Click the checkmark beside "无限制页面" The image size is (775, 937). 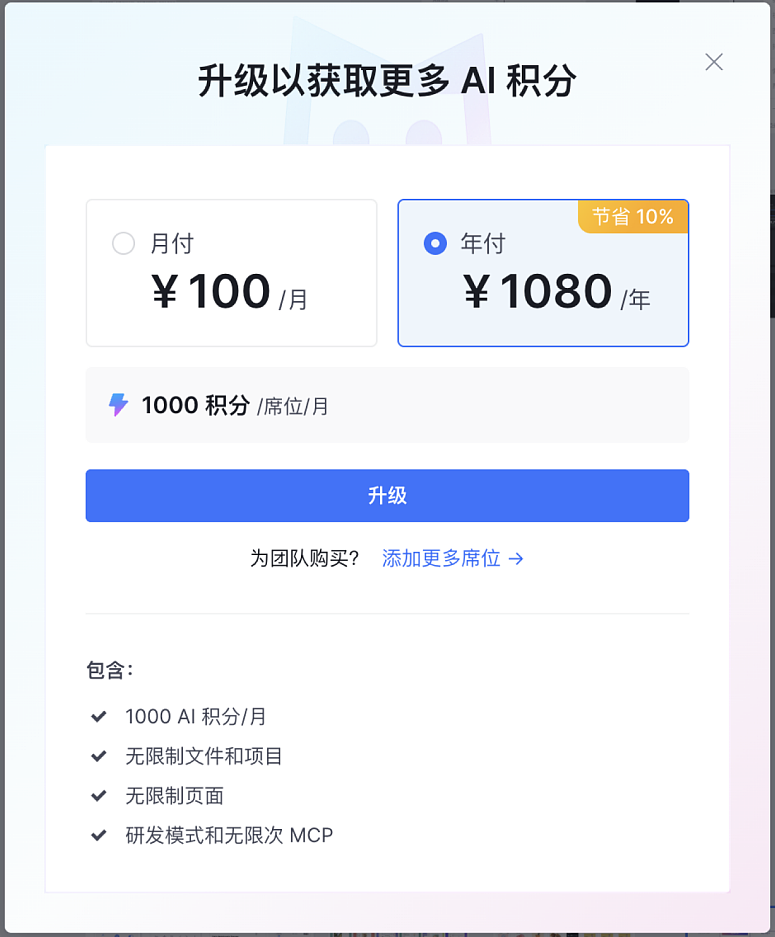pos(98,796)
